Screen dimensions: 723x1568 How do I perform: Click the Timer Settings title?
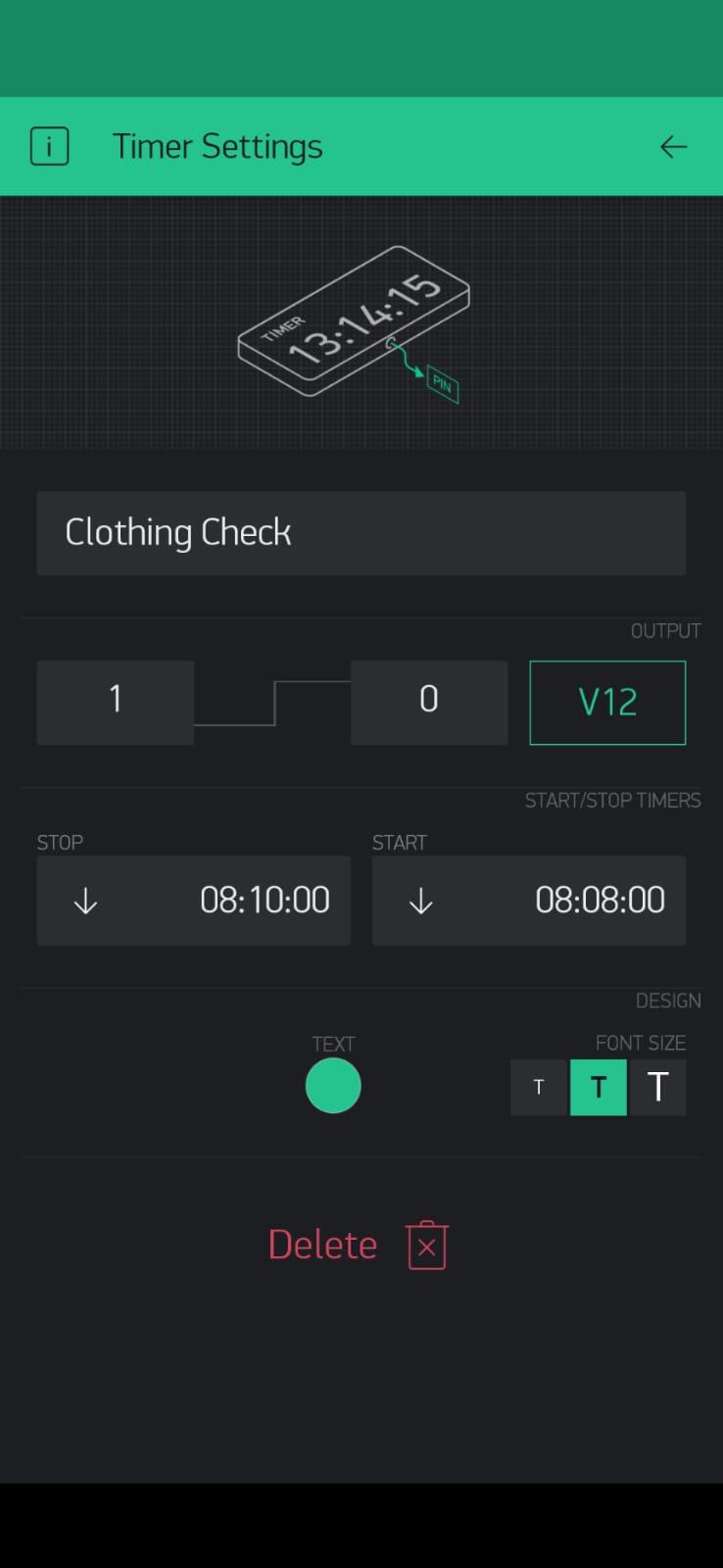[217, 145]
